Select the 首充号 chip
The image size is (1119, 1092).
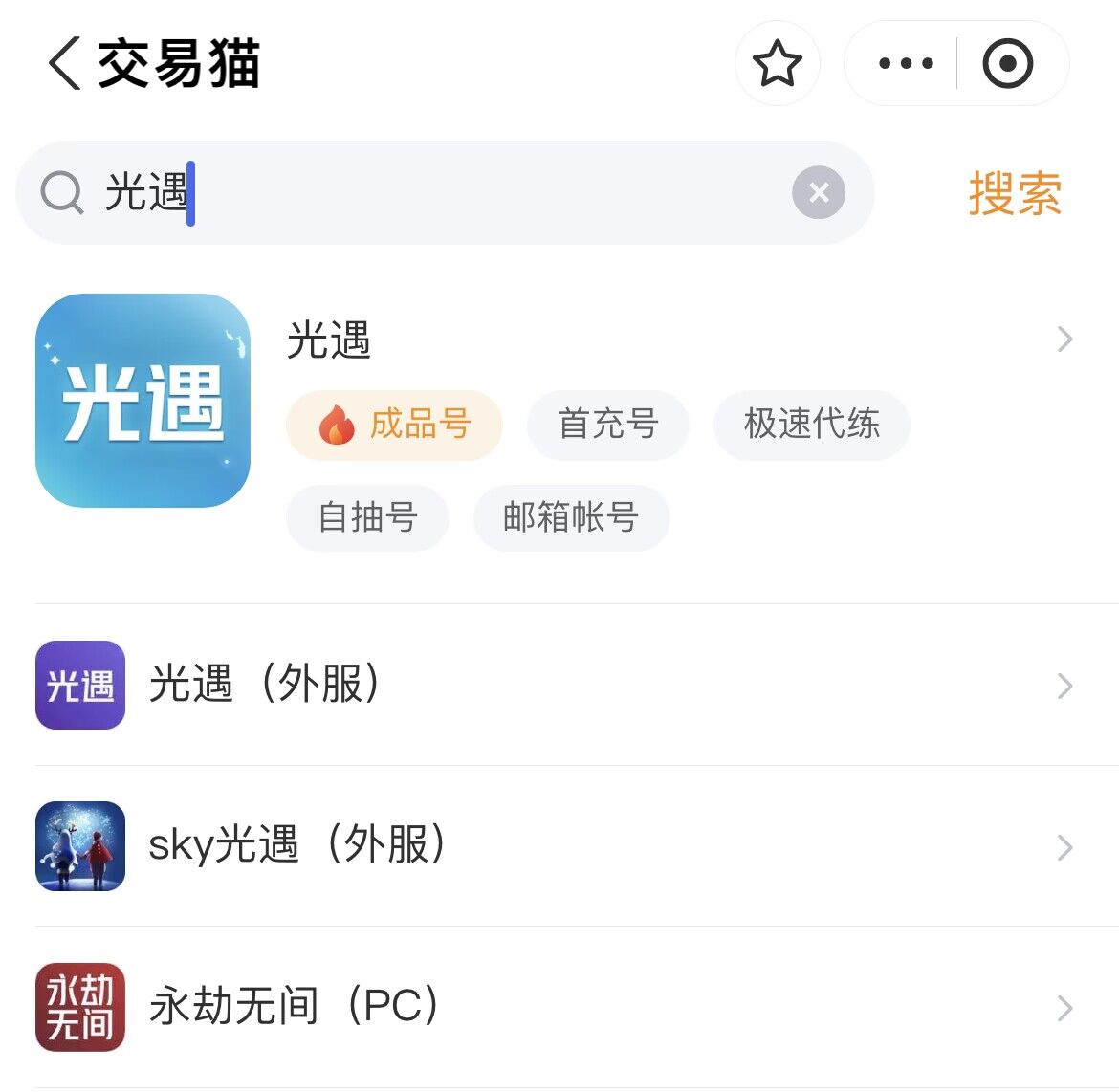(x=608, y=425)
